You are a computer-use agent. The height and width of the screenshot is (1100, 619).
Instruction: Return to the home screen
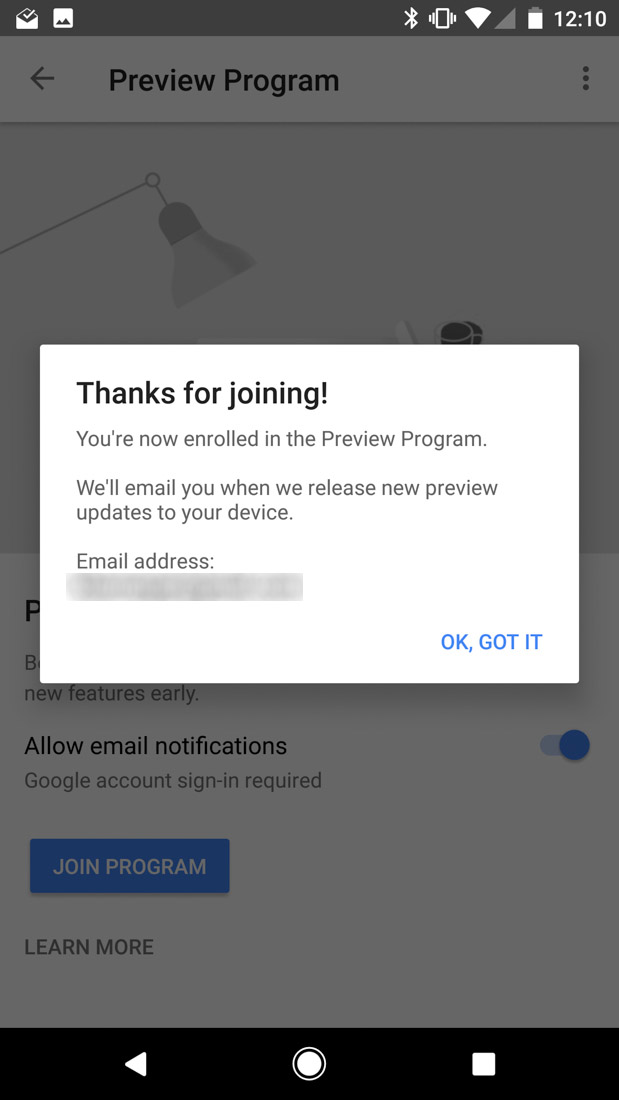pos(309,1064)
